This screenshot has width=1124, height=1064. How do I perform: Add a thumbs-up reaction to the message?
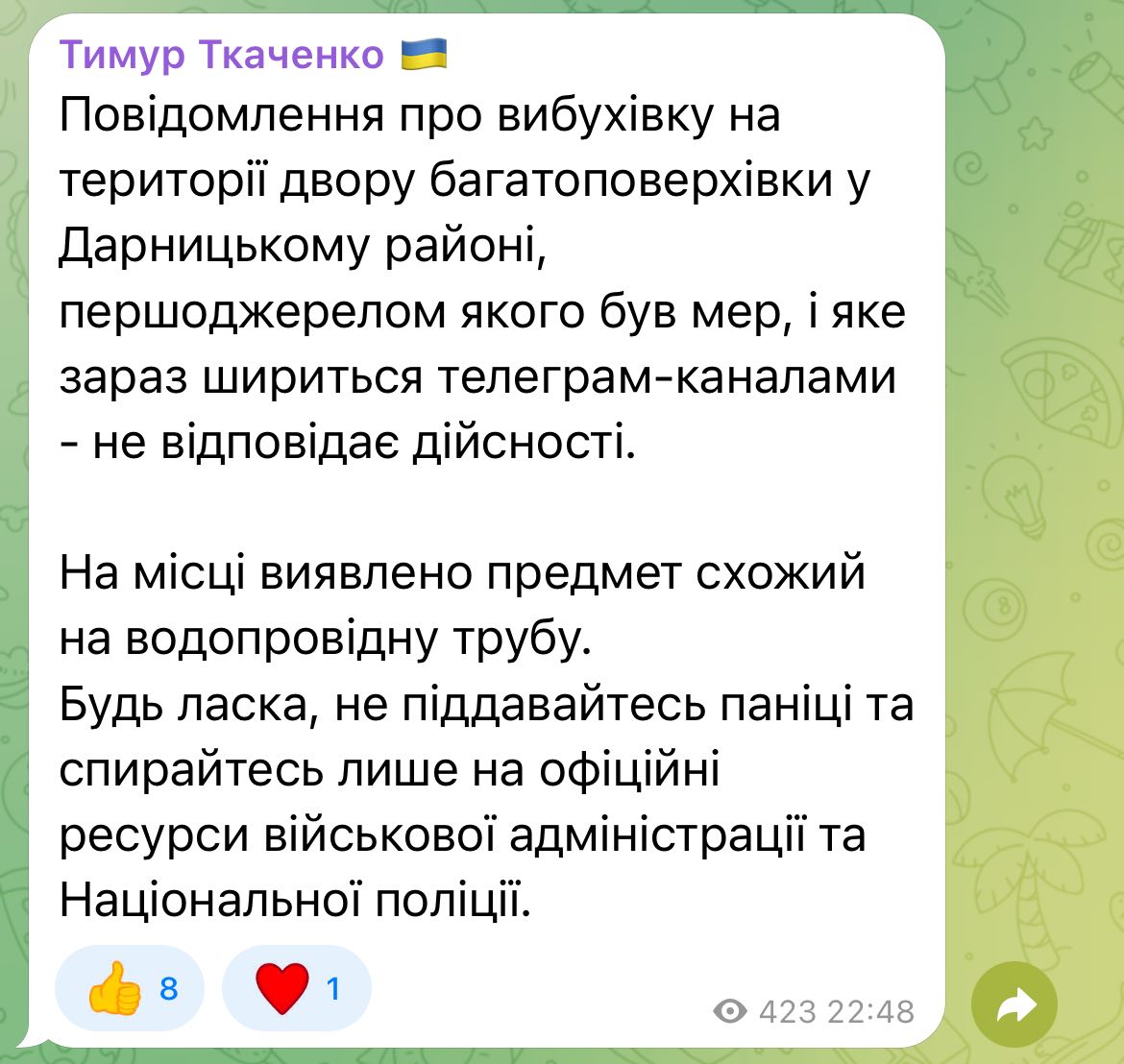129,988
